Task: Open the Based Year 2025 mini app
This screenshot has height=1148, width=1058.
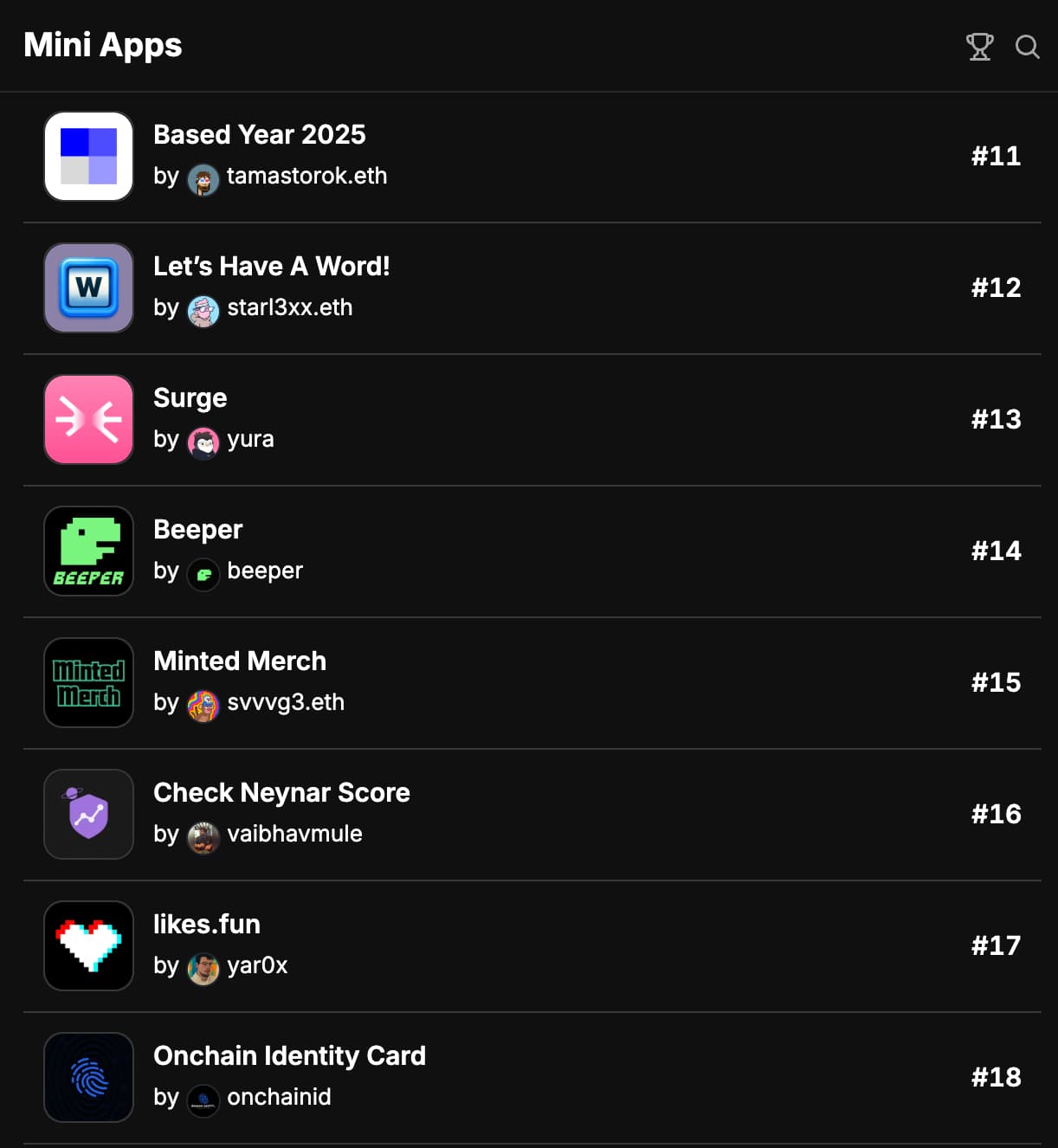Action: tap(259, 135)
